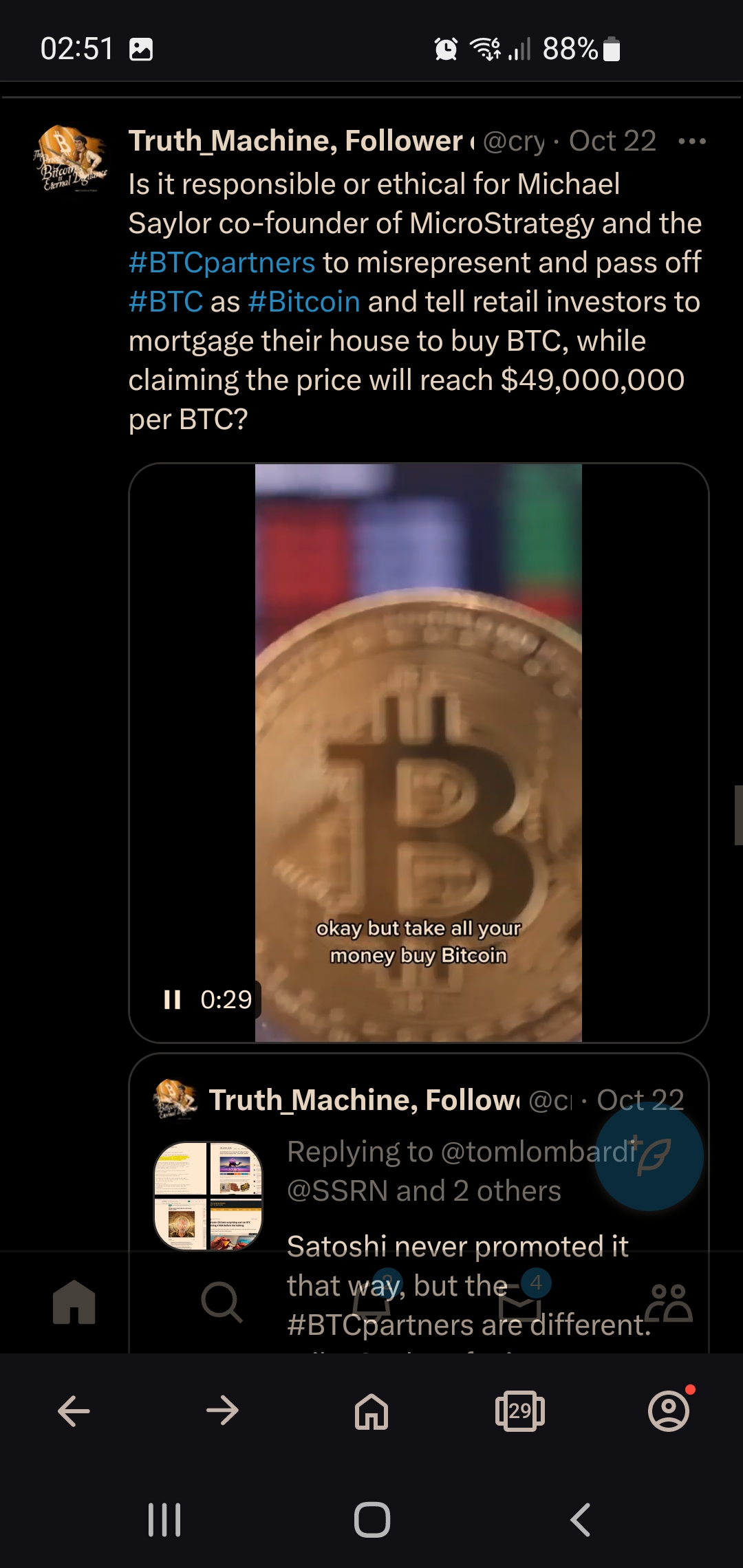
Task: Switch to the Search tab
Action: (x=222, y=1302)
